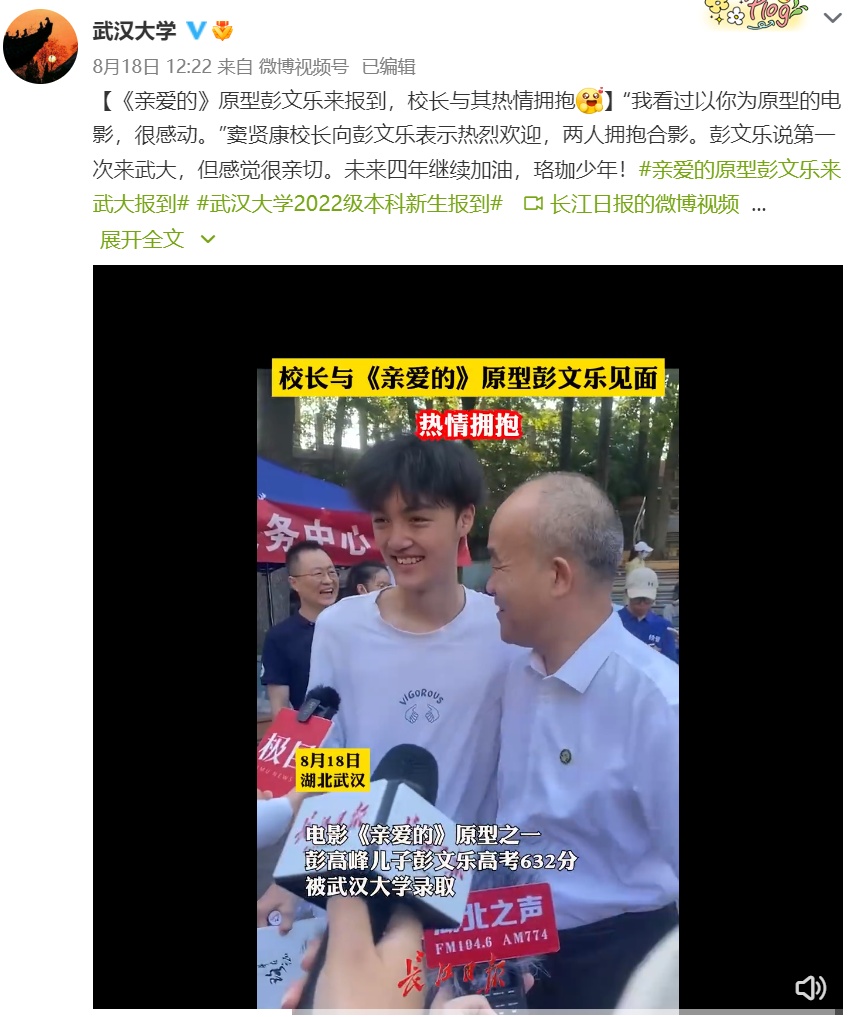Open the 微博视频号 source link
This screenshot has width=868, height=1017.
303,67
